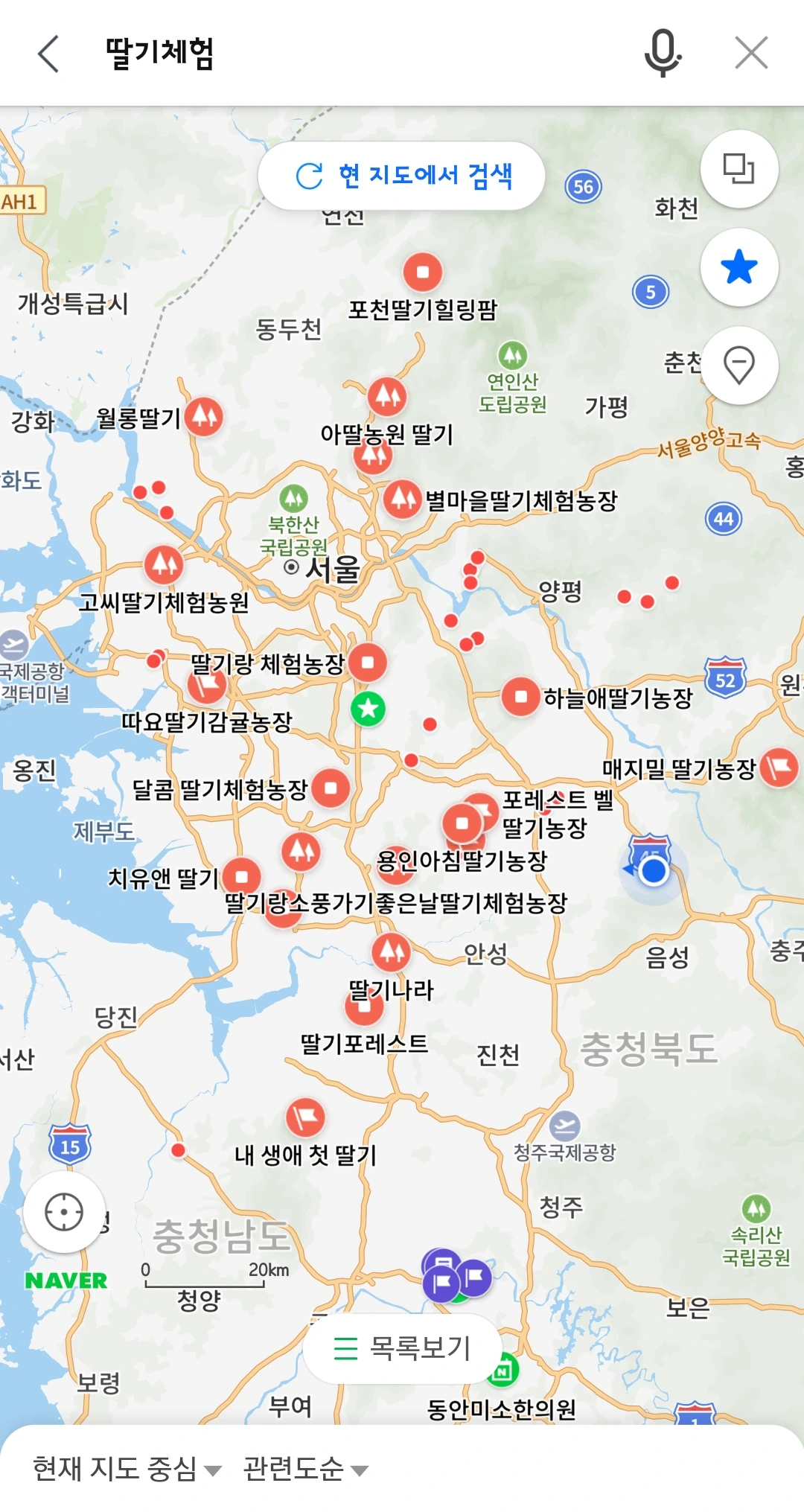Select the 내 생애 첫 딸기 marker
Image resolution: width=804 pixels, height=1512 pixels.
pyautogui.click(x=305, y=1117)
